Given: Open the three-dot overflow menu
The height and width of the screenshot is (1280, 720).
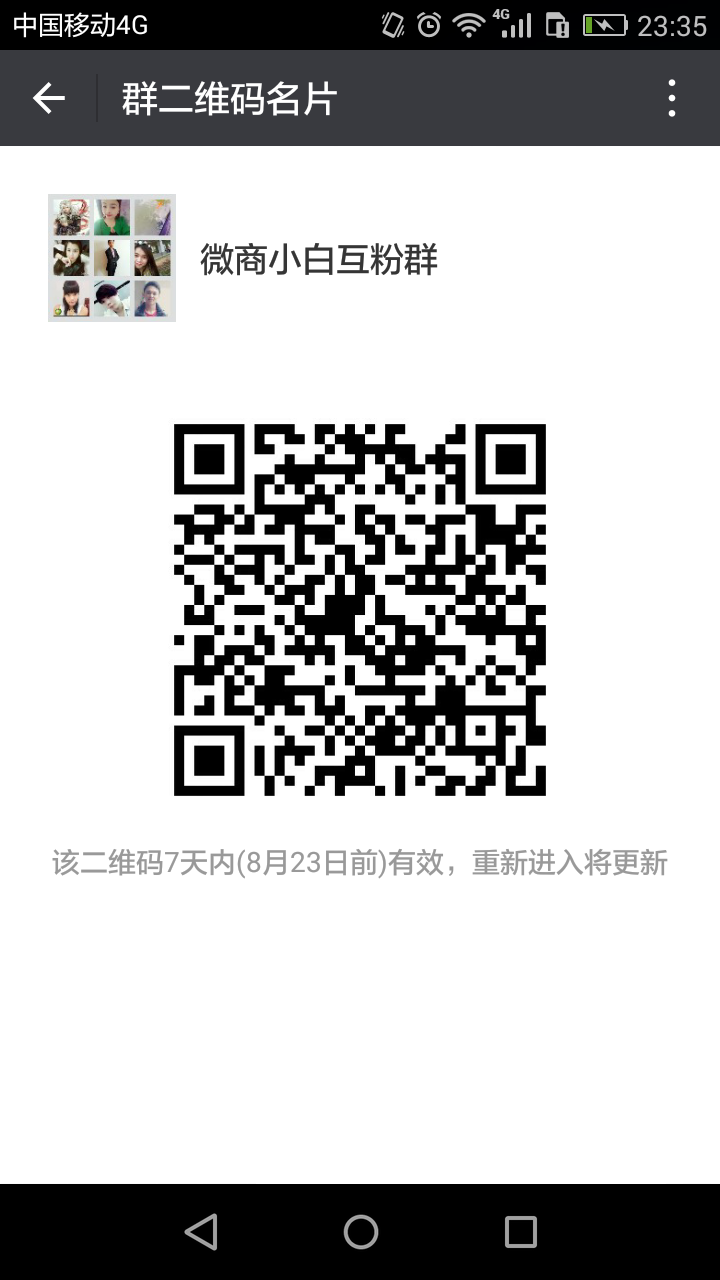Looking at the screenshot, I should [672, 98].
